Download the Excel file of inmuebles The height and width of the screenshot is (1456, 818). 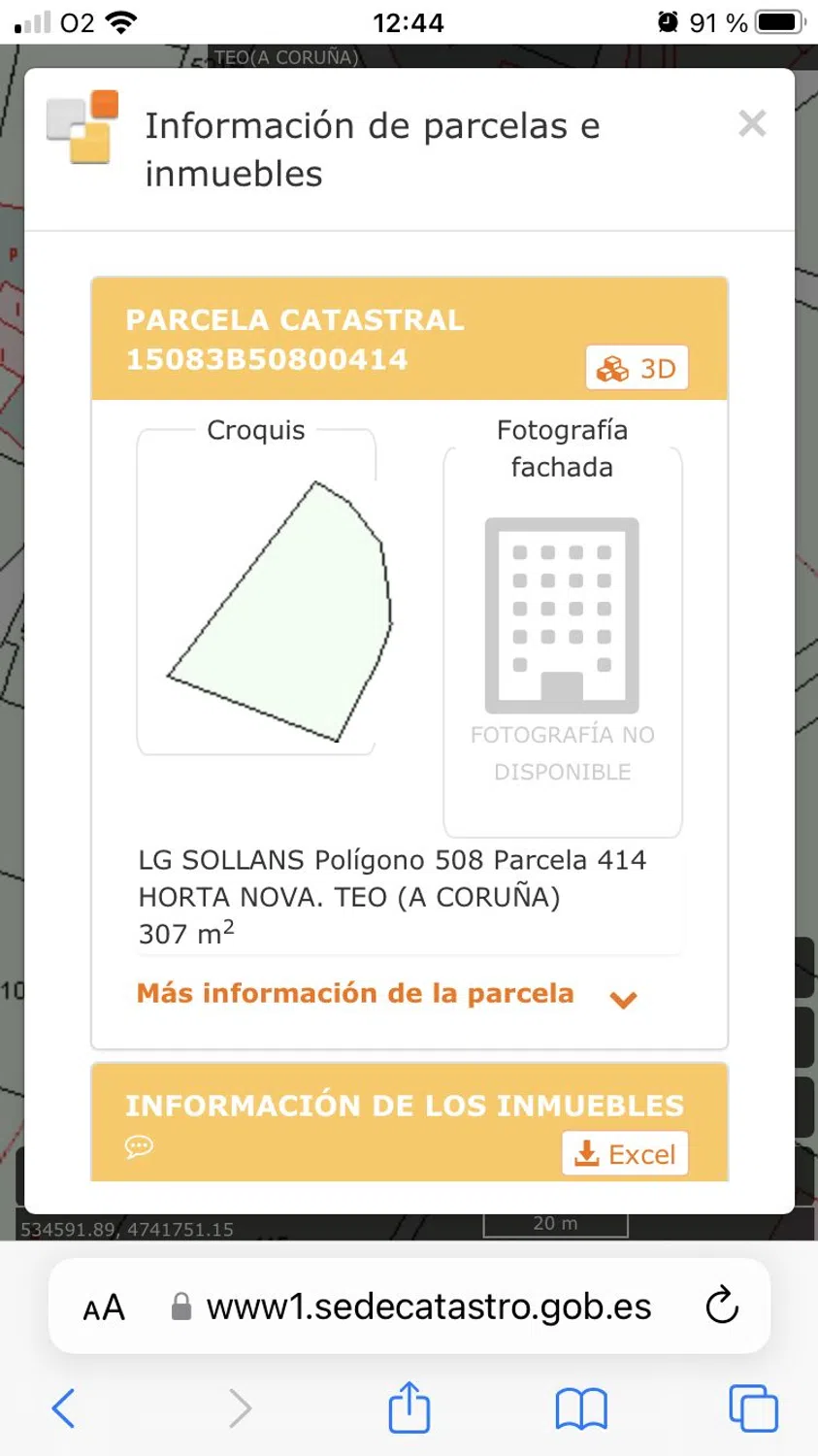click(x=625, y=1154)
